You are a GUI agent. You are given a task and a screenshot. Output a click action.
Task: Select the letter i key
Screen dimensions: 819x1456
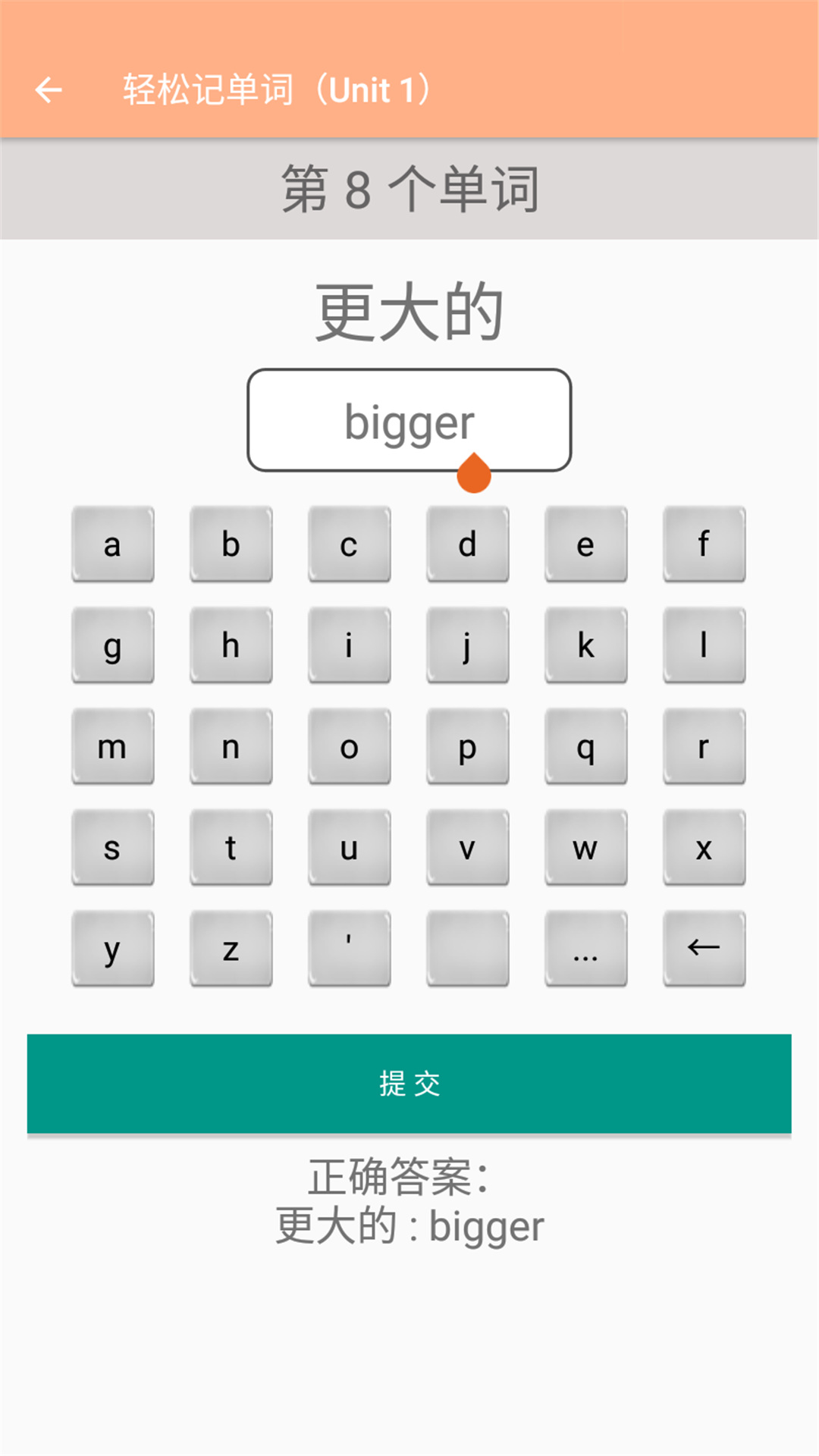tap(350, 645)
